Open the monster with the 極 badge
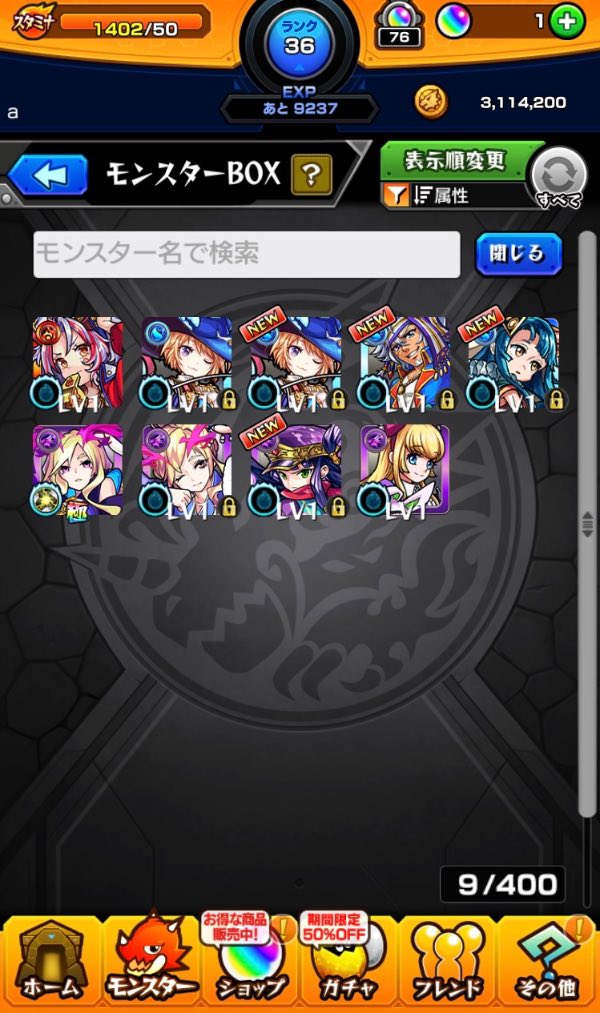The image size is (600, 1013). [x=77, y=469]
